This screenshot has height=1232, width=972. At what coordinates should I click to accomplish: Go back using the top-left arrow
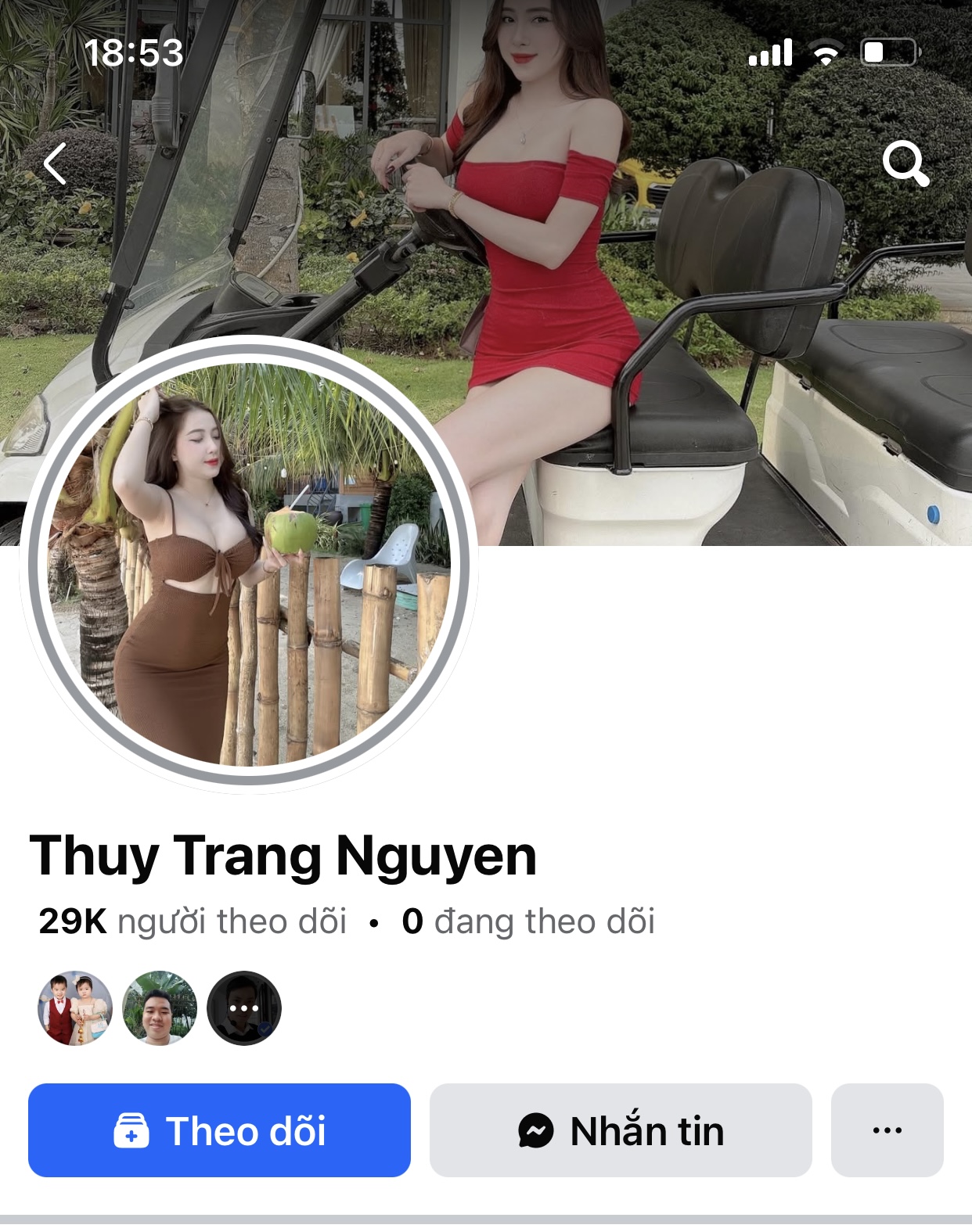[x=55, y=164]
